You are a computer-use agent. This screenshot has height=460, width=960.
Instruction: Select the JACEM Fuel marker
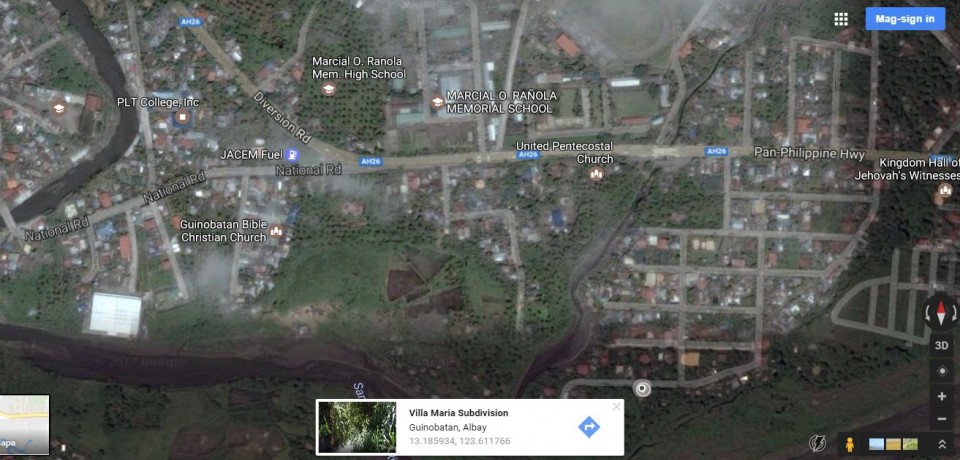pos(291,155)
